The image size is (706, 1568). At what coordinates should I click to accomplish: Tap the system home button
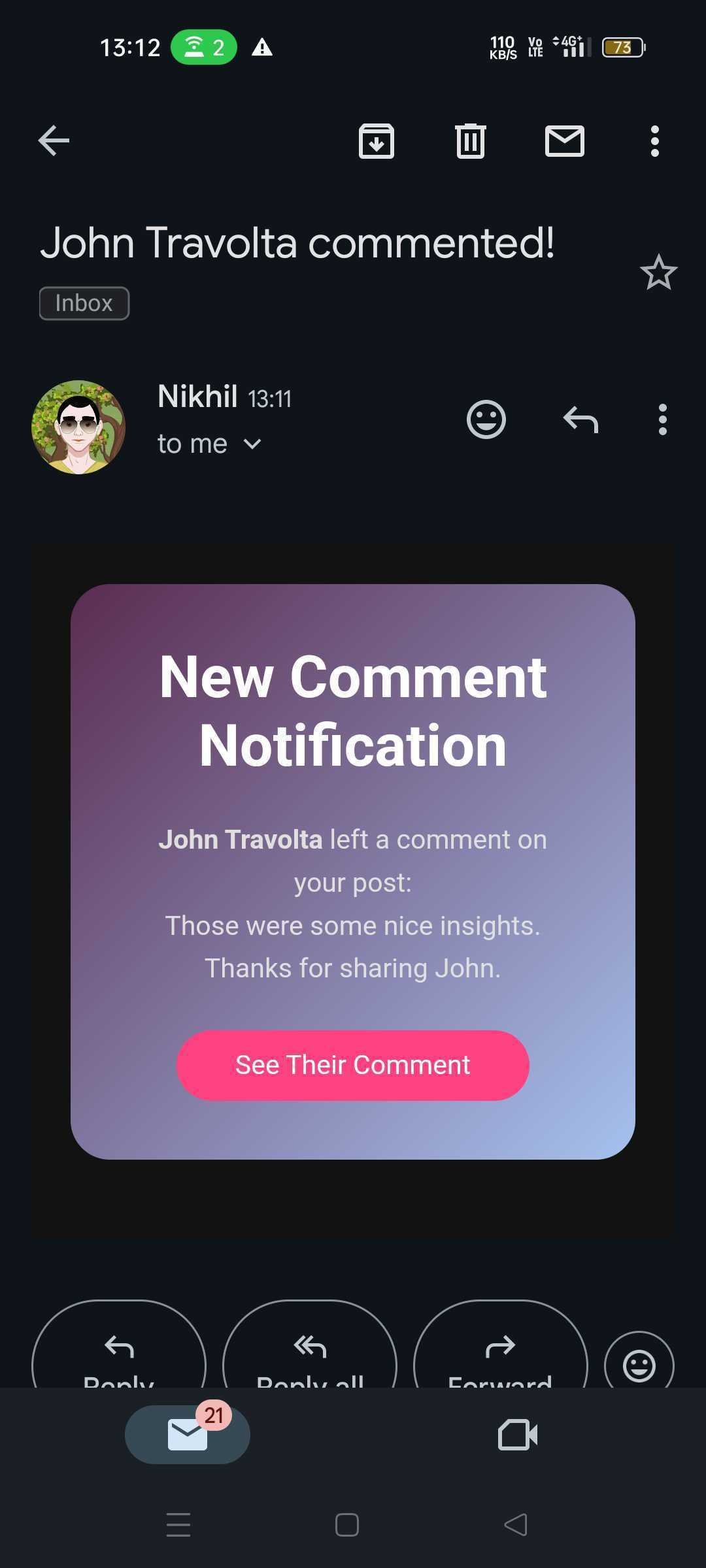[347, 1526]
